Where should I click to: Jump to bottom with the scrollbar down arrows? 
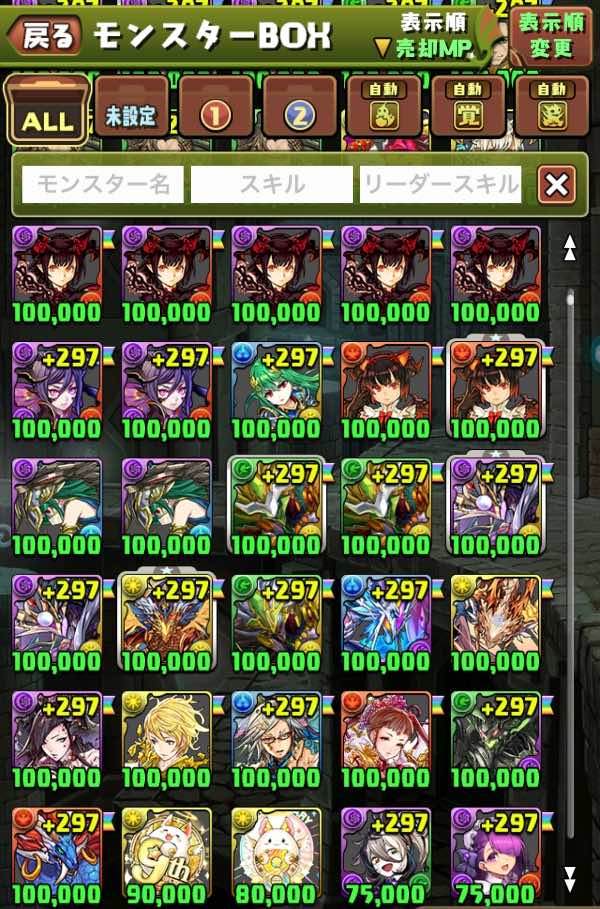click(x=570, y=878)
